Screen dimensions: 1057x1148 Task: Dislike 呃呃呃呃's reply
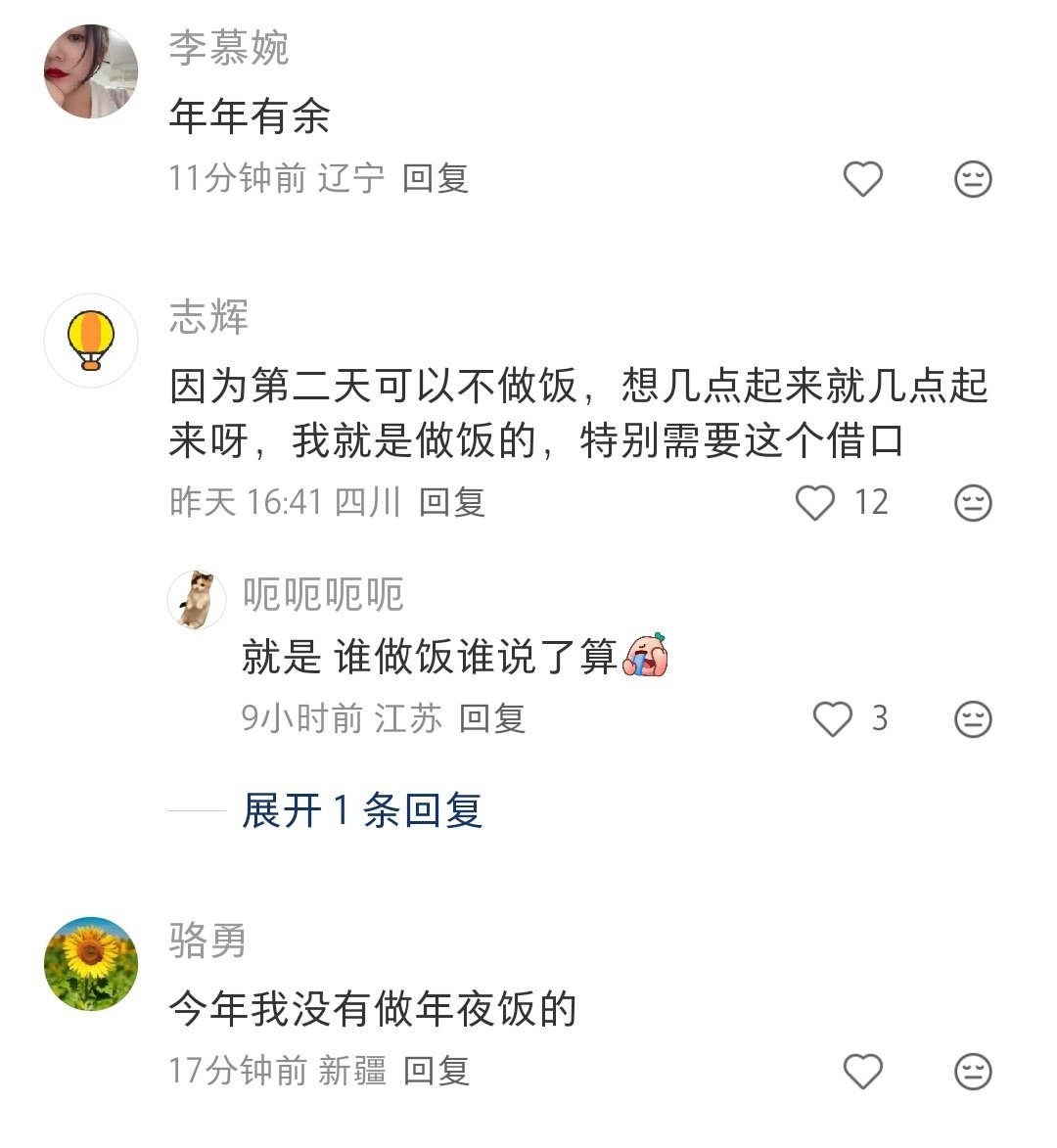pos(973,719)
